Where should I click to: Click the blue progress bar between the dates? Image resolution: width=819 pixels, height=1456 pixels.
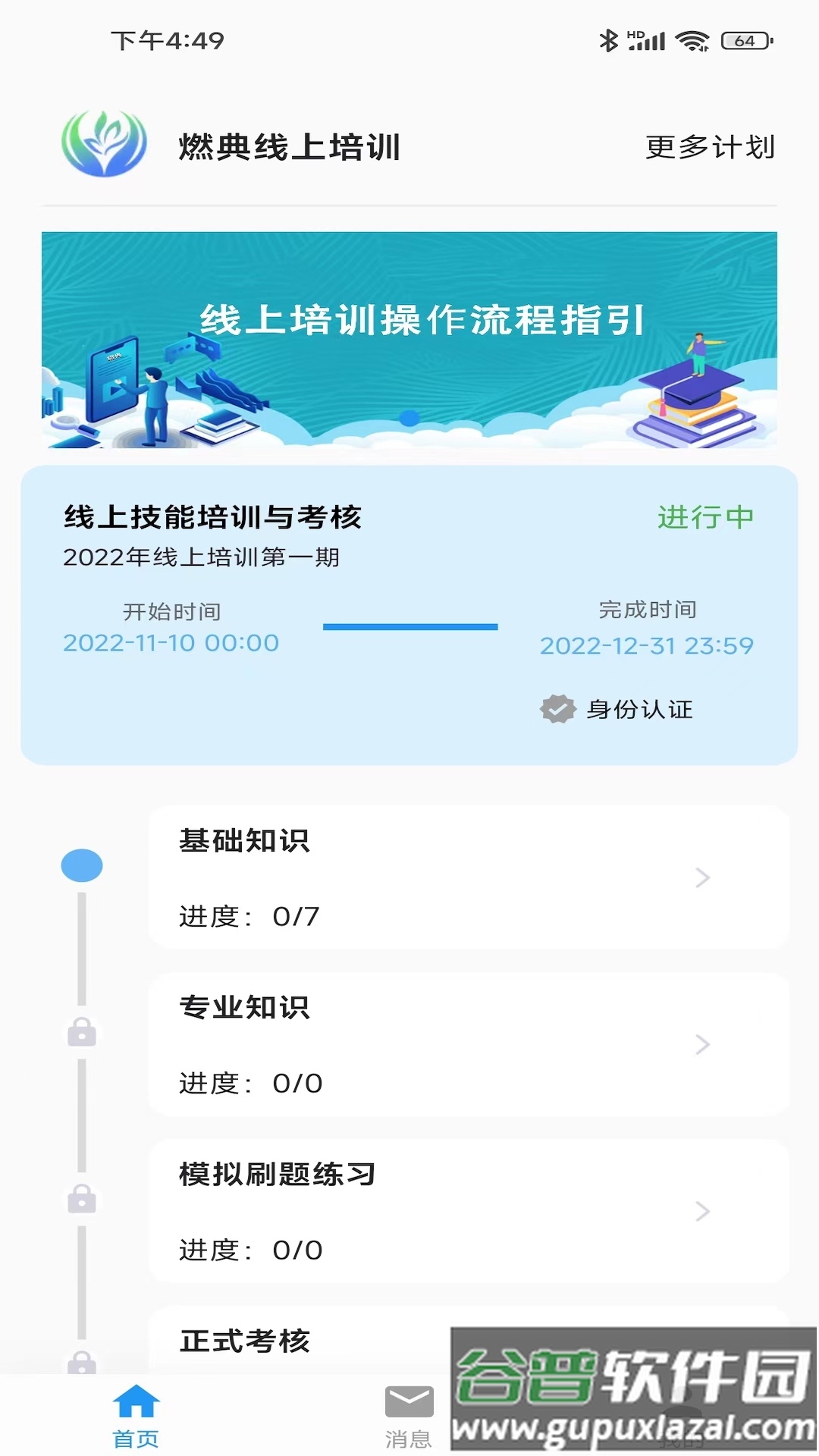409,626
